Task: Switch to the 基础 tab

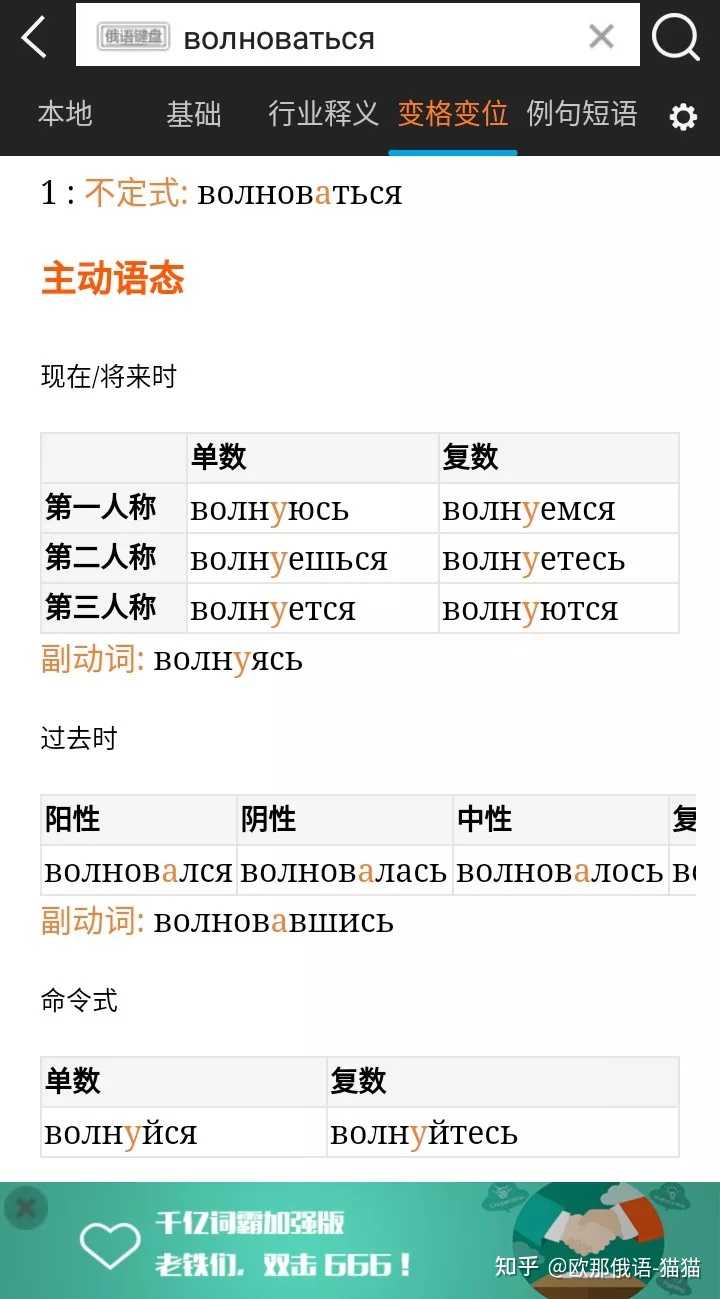Action: 194,114
